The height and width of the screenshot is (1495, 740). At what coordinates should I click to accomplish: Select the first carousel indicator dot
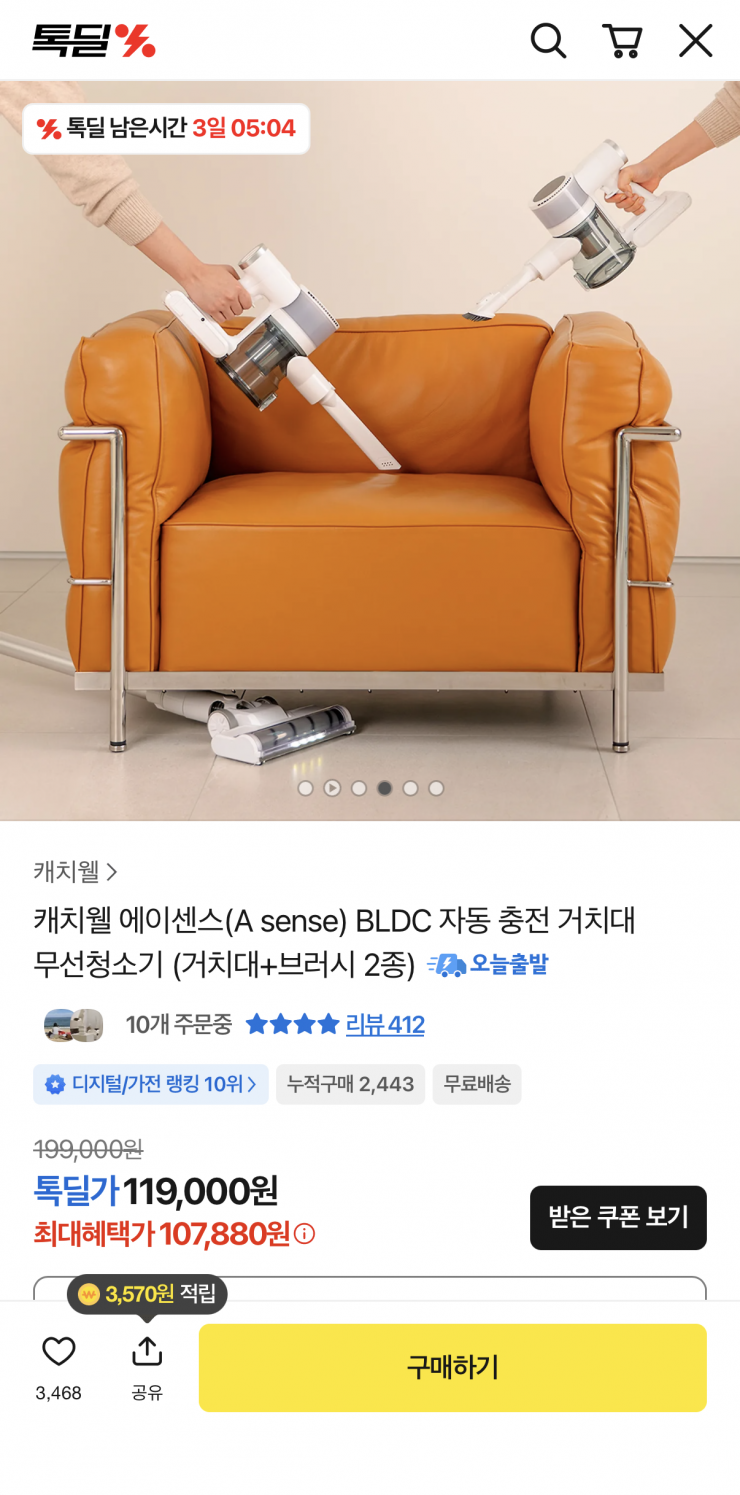306,788
